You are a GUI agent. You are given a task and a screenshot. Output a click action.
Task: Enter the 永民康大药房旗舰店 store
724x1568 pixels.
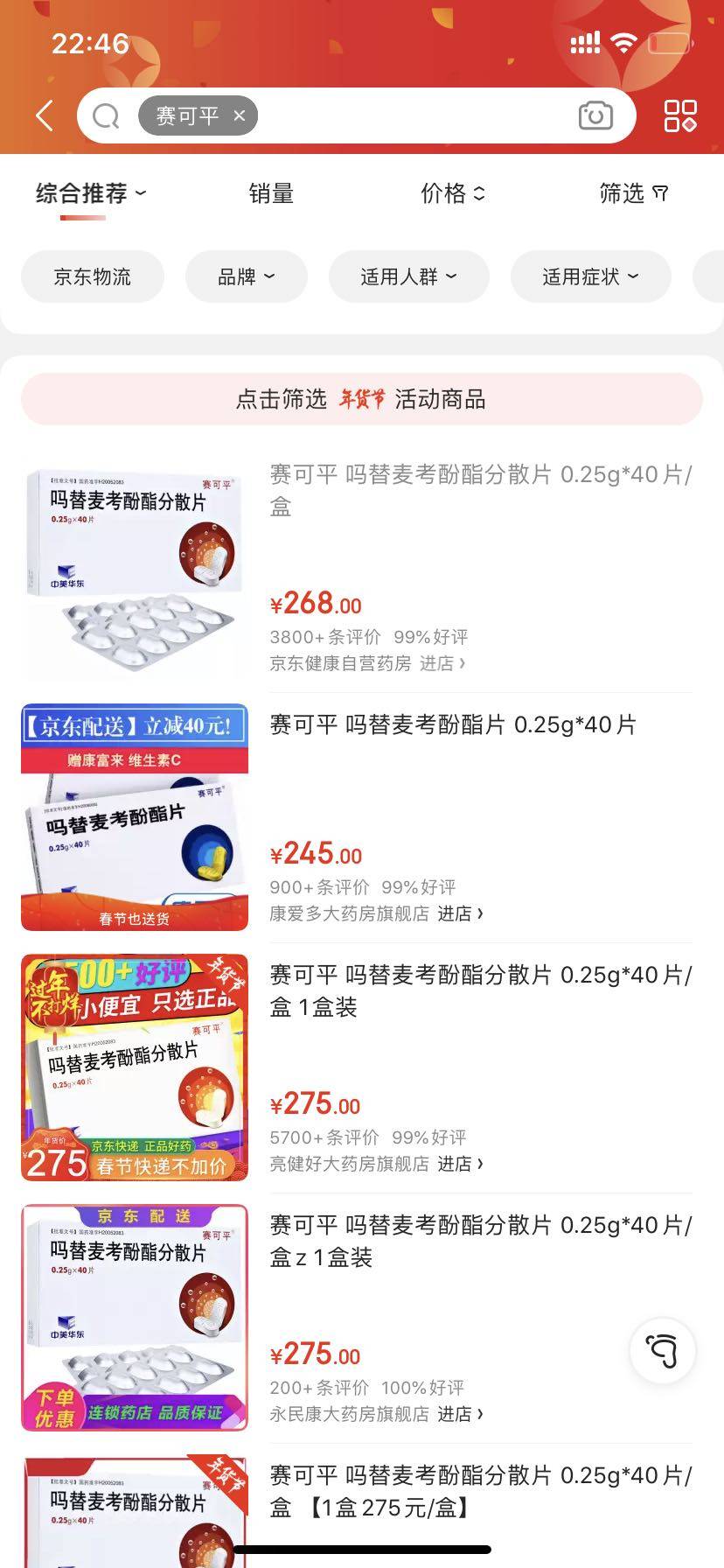click(376, 1414)
